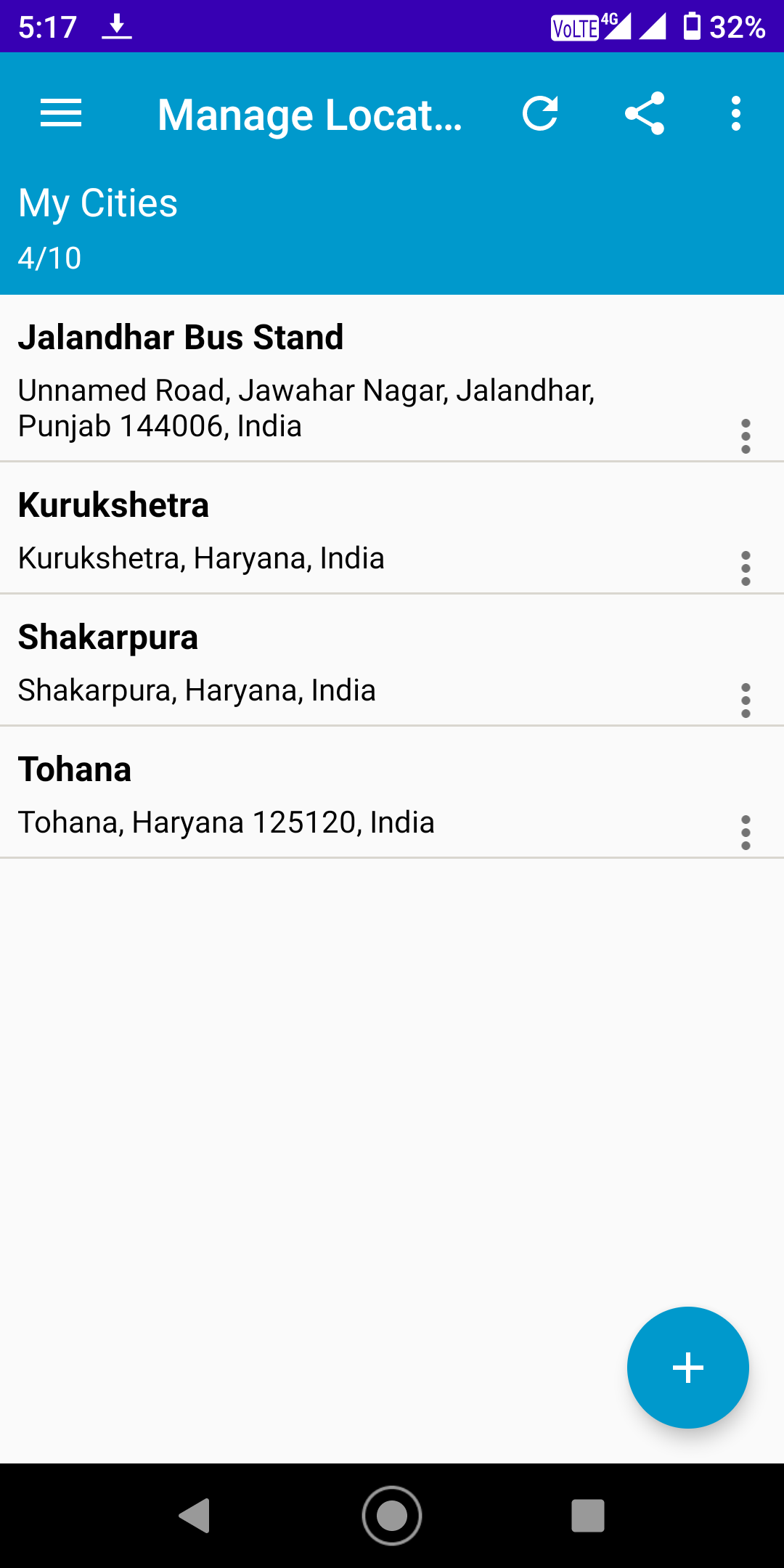View the Tohana location entry
Screen dimensions: 784x1568
click(392, 793)
